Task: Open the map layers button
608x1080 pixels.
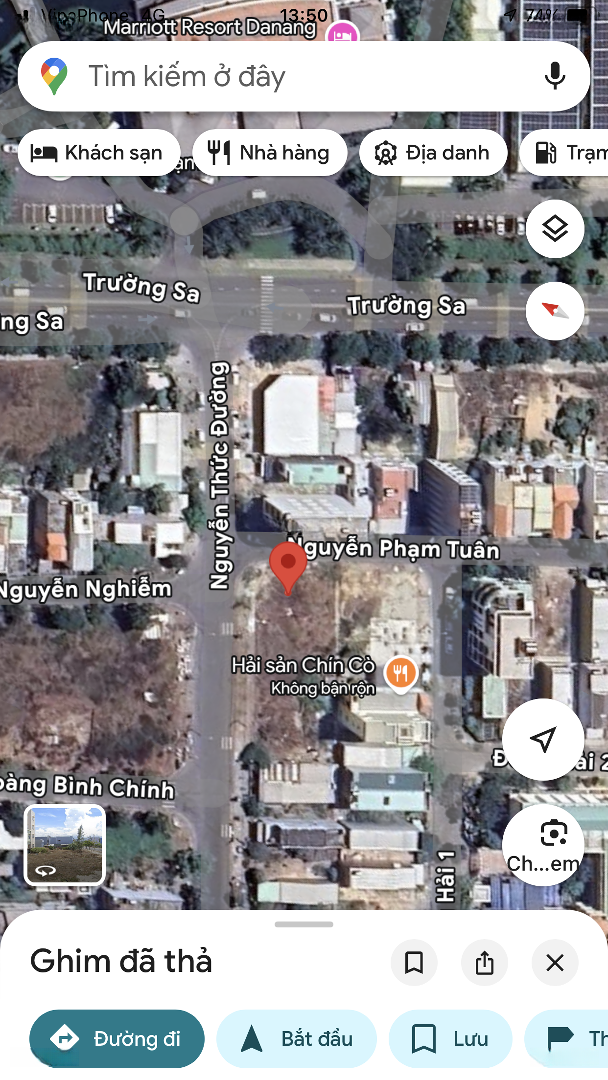Action: click(x=555, y=229)
